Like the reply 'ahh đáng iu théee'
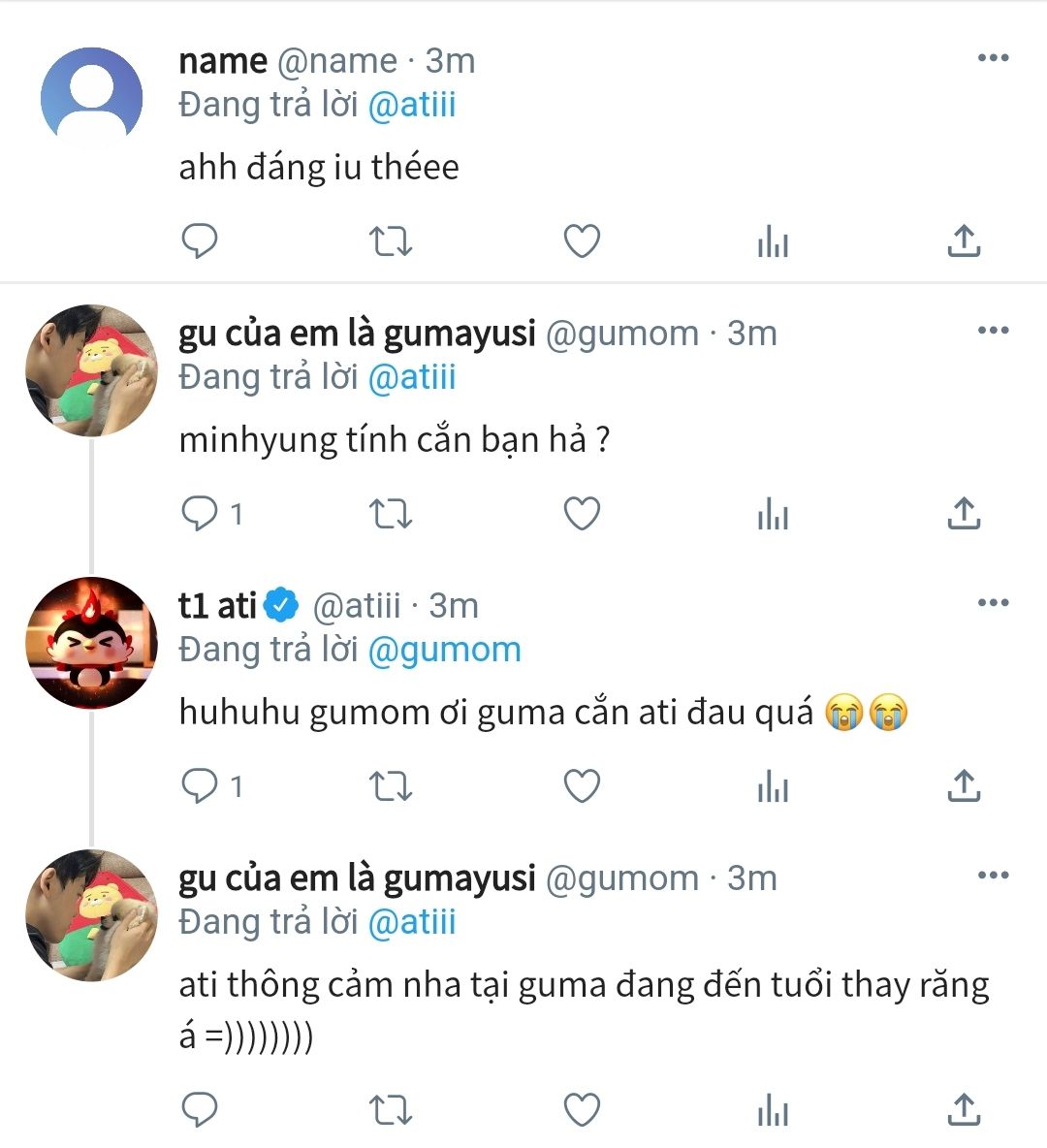The height and width of the screenshot is (1148, 1047). tap(582, 241)
